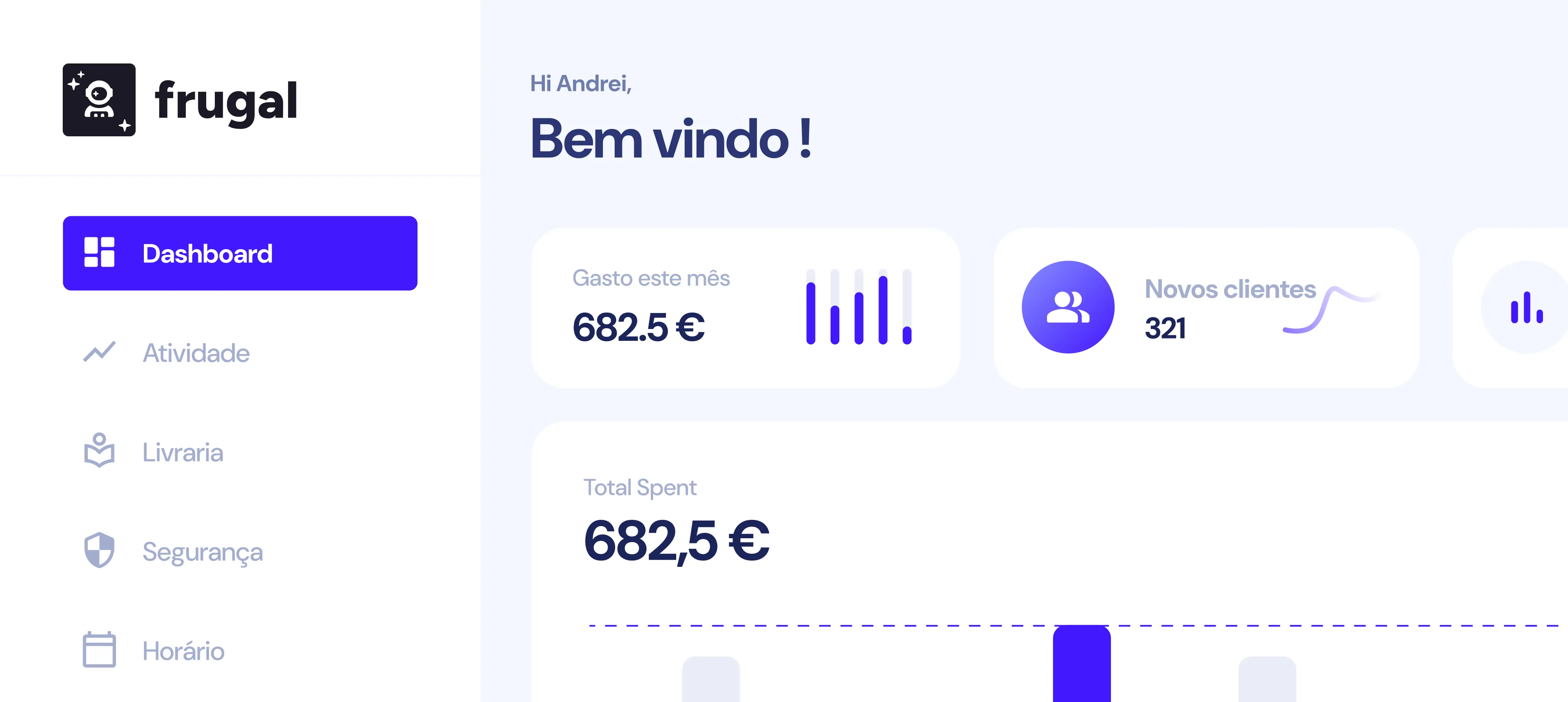Image resolution: width=1568 pixels, height=702 pixels.
Task: Go to Livraria in the sidebar
Action: click(x=183, y=452)
